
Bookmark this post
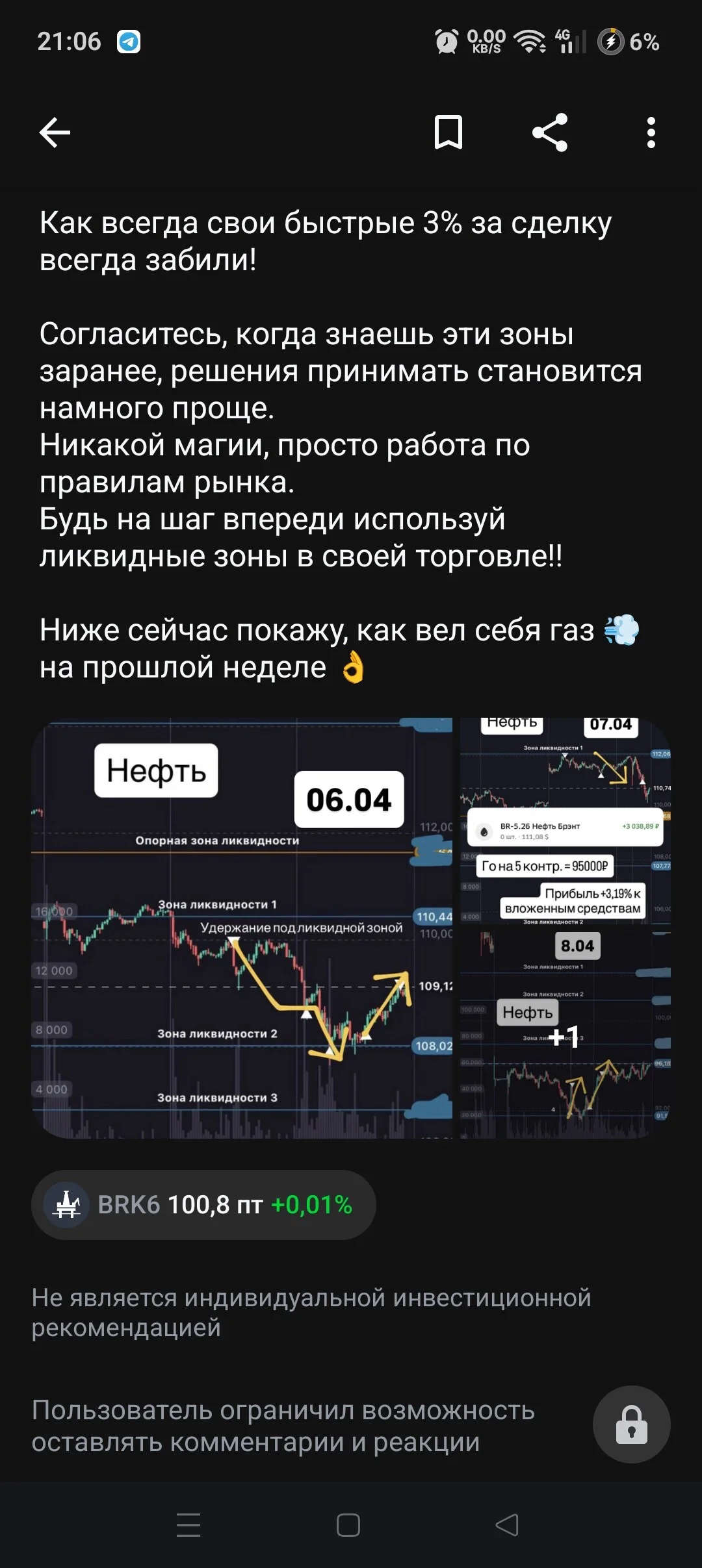coord(448,133)
